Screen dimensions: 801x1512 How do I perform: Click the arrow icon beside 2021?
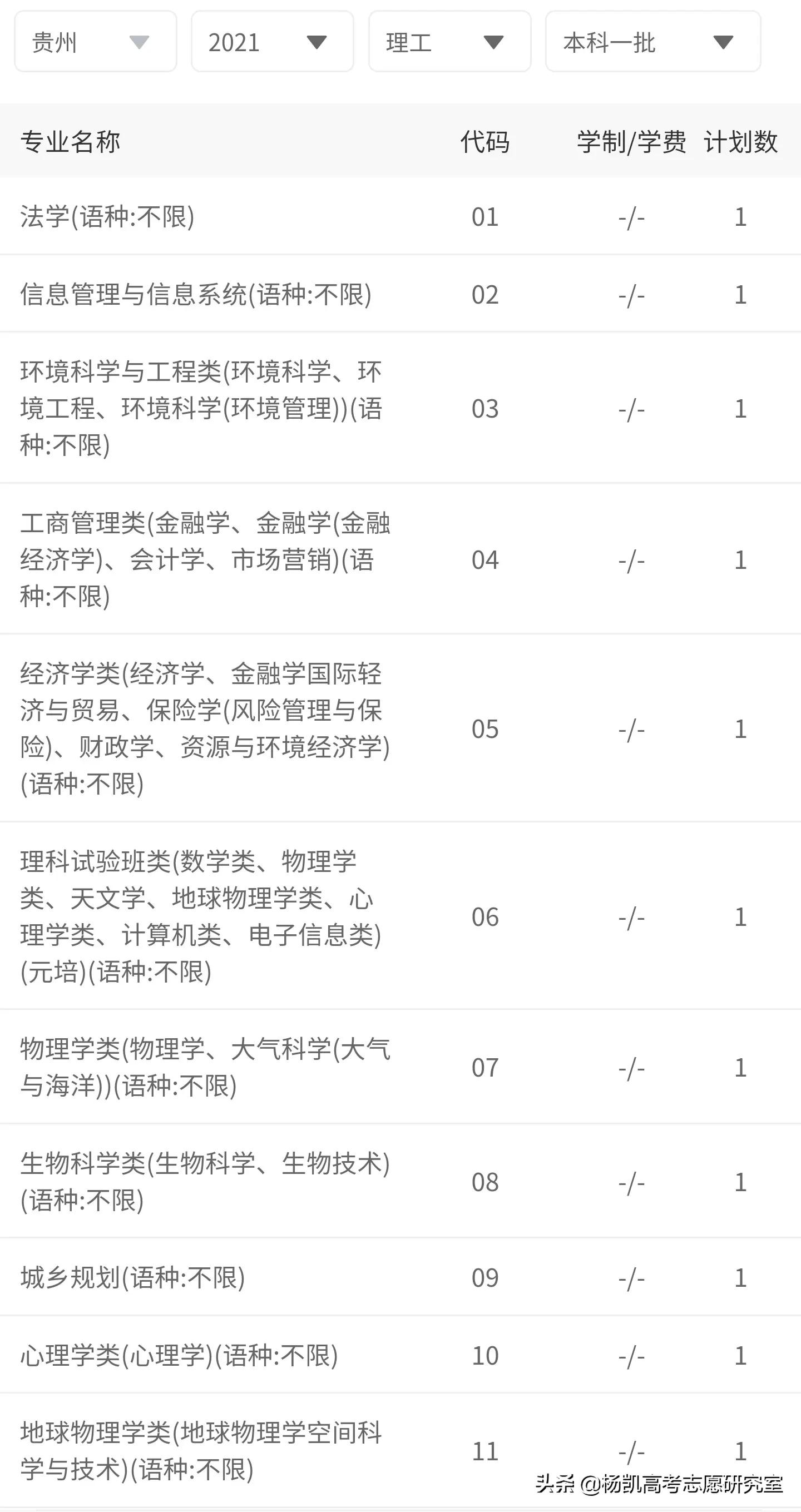tap(315, 41)
